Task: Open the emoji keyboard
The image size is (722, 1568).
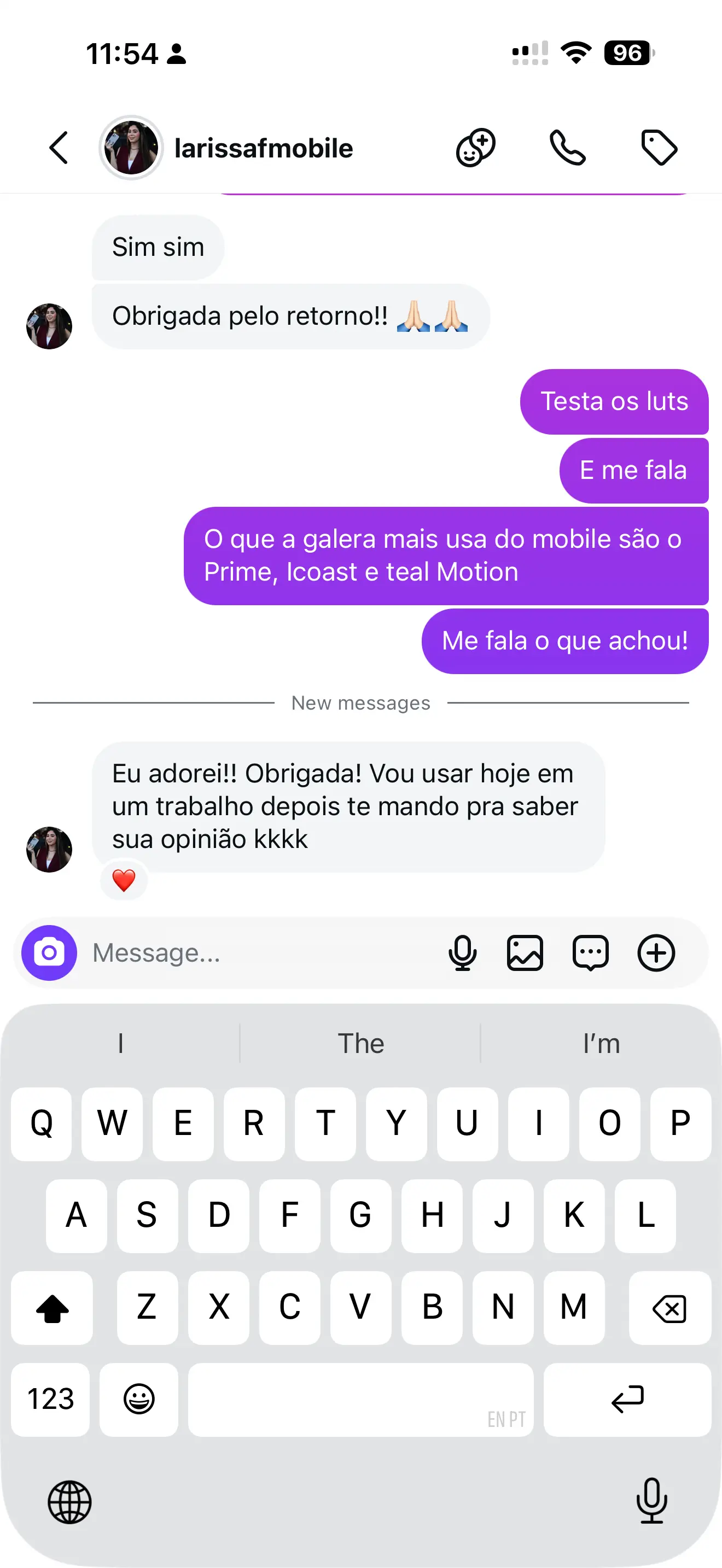Action: tap(139, 1399)
